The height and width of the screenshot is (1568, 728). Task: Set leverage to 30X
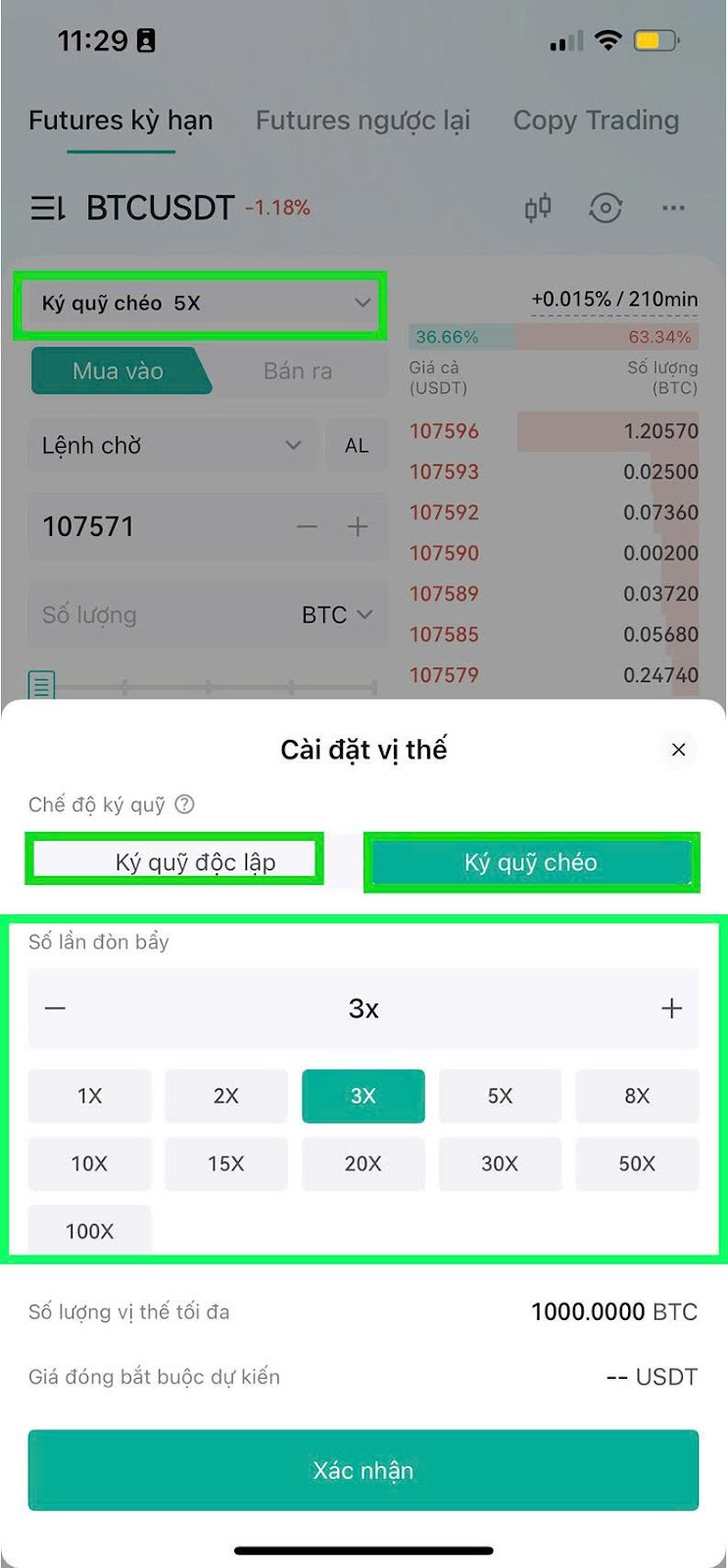[x=501, y=1163]
